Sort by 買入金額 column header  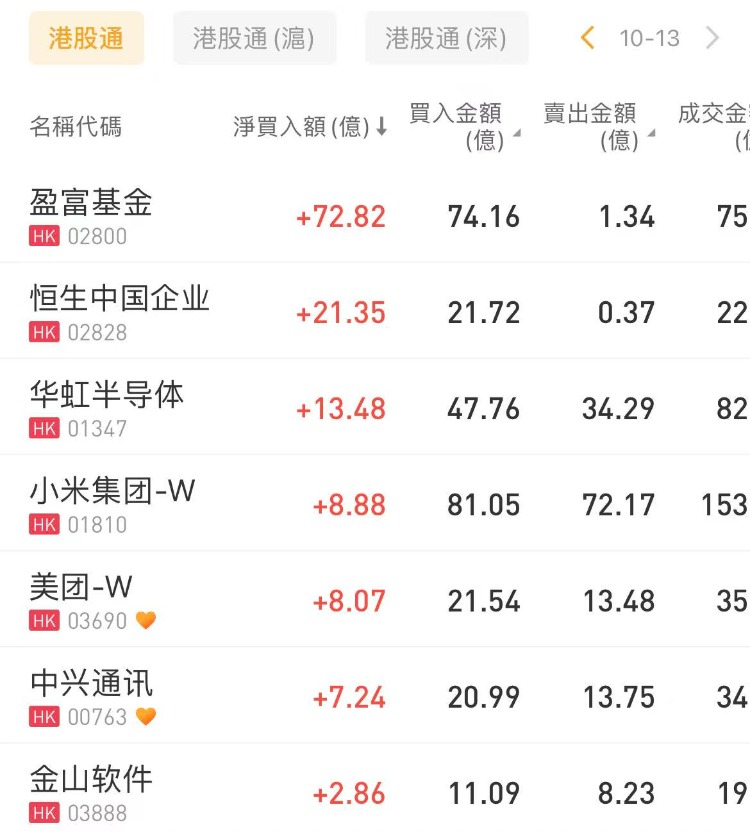[x=462, y=127]
